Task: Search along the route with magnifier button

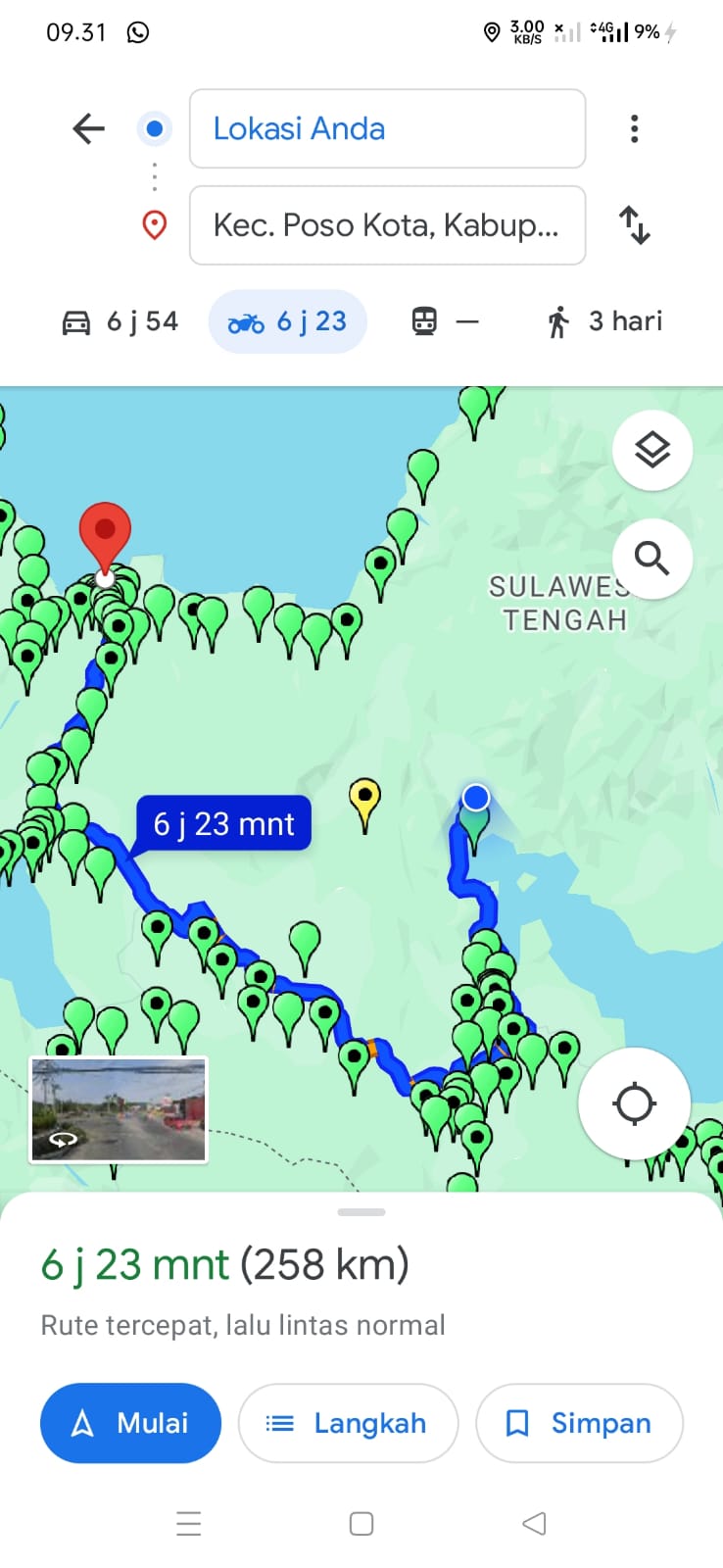Action: pos(652,559)
